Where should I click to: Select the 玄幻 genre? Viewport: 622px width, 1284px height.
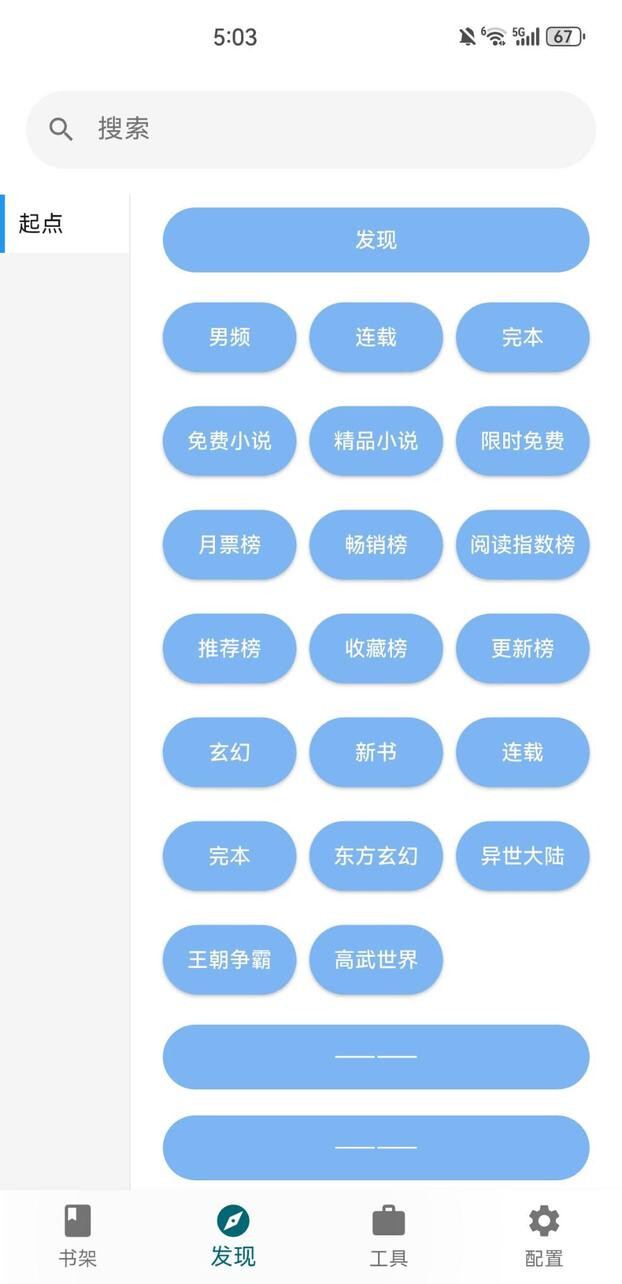point(229,752)
